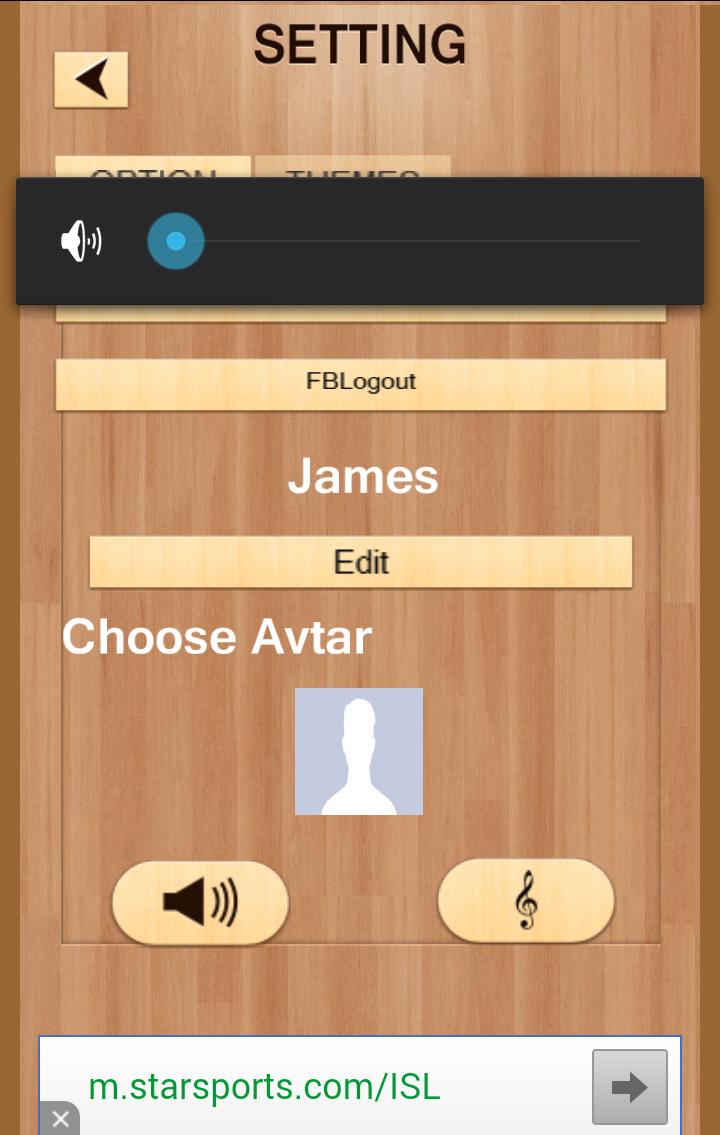Dismiss the starsports ad banner
The width and height of the screenshot is (720, 1135).
click(x=60, y=1119)
